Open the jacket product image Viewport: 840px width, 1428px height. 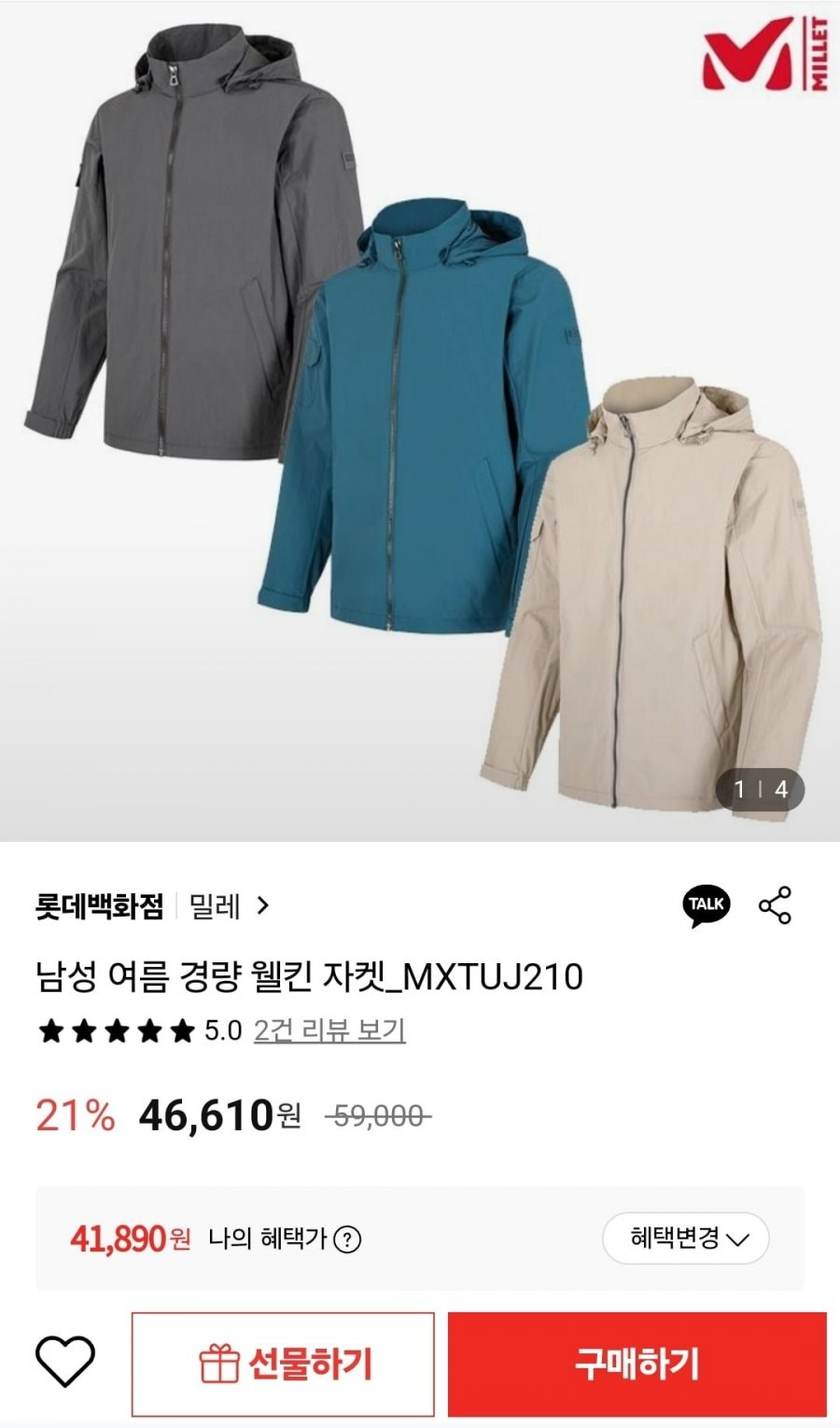pos(420,420)
